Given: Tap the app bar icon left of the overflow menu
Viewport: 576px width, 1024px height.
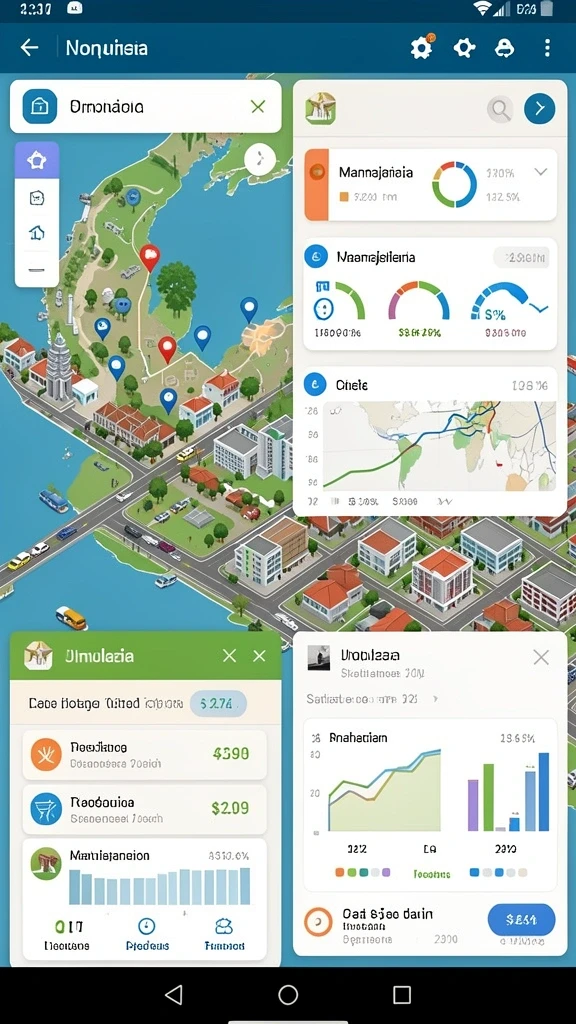Looking at the screenshot, I should pyautogui.click(x=505, y=48).
